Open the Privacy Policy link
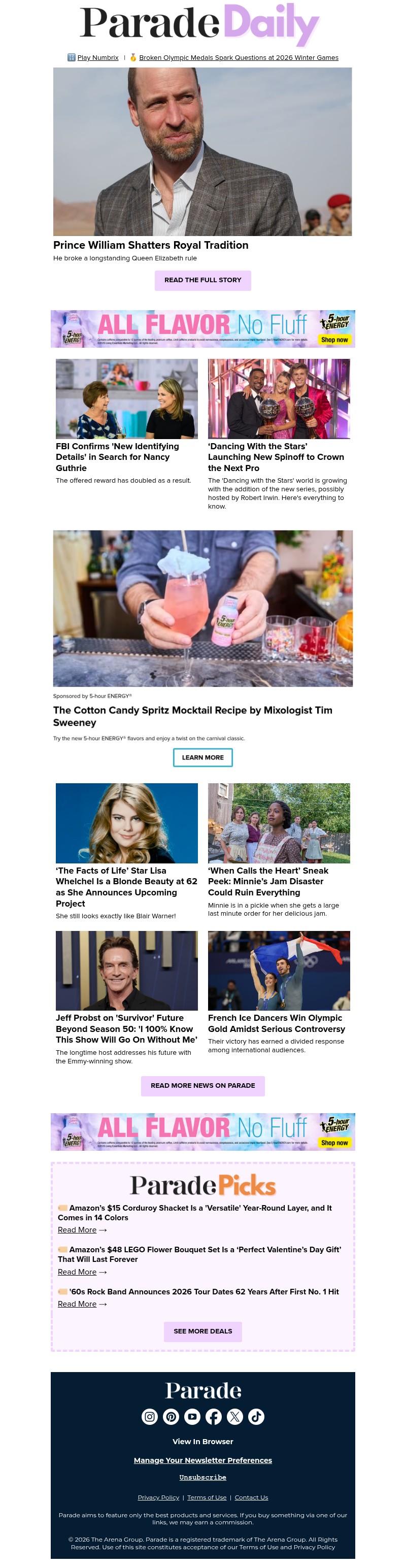Viewport: 406px width, 1568px height. click(x=158, y=1497)
